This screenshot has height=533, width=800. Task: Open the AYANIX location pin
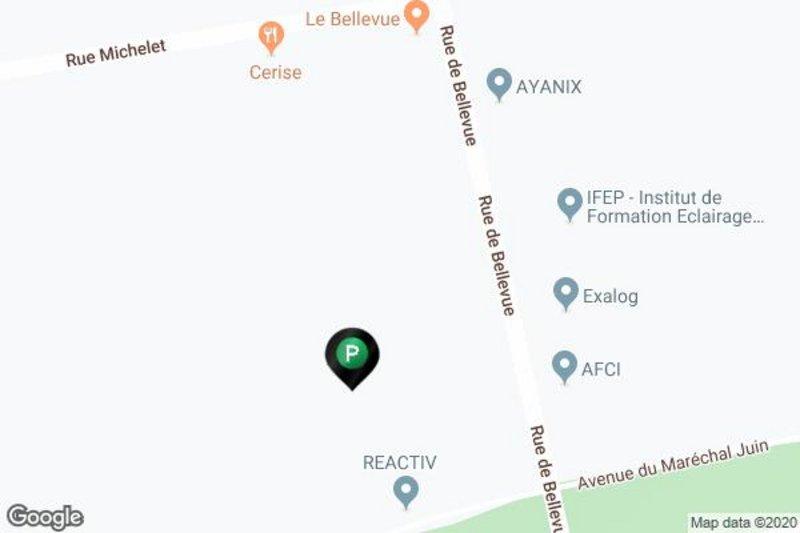[x=499, y=84]
